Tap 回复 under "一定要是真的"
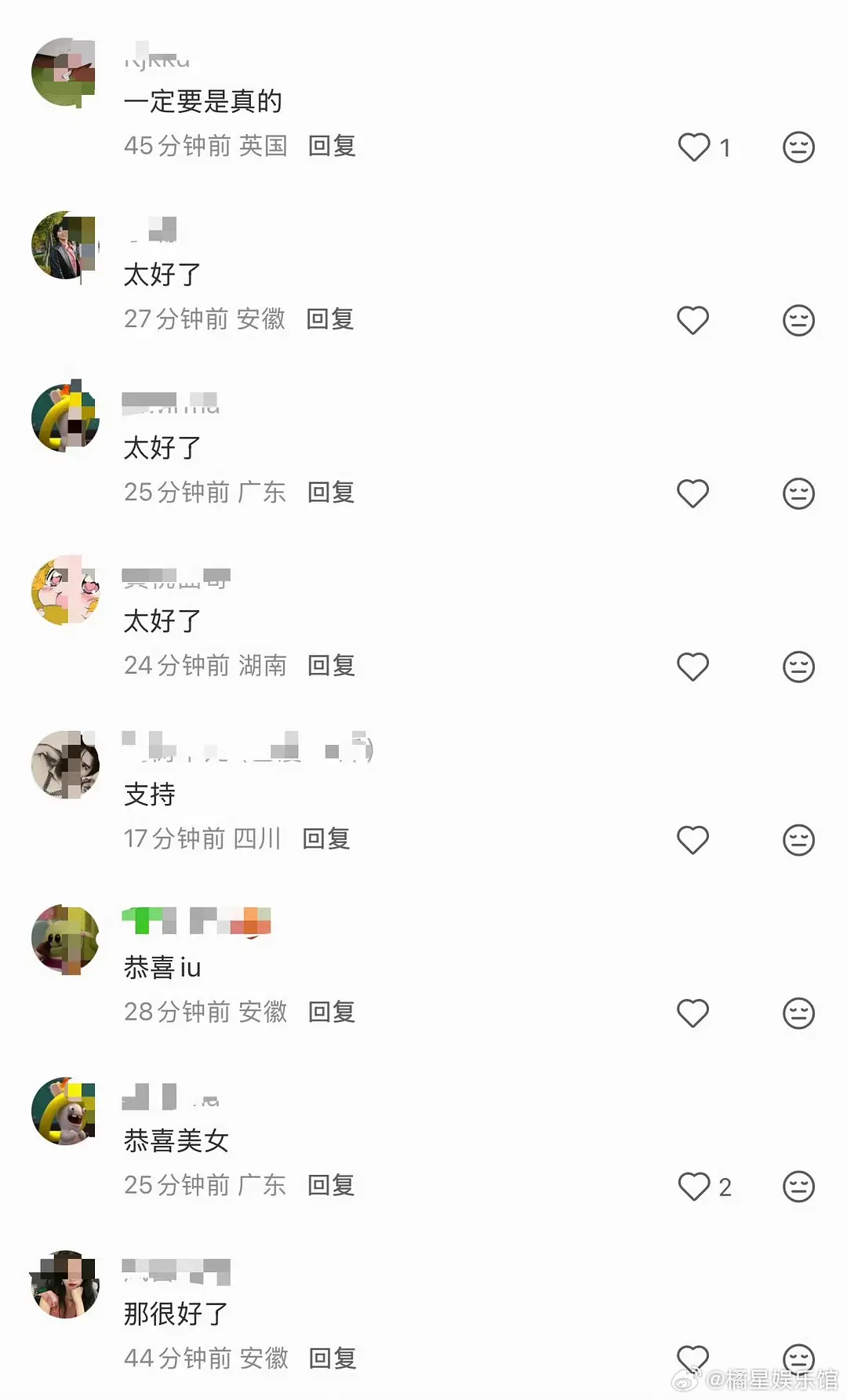This screenshot has width=847, height=1400. click(x=331, y=146)
